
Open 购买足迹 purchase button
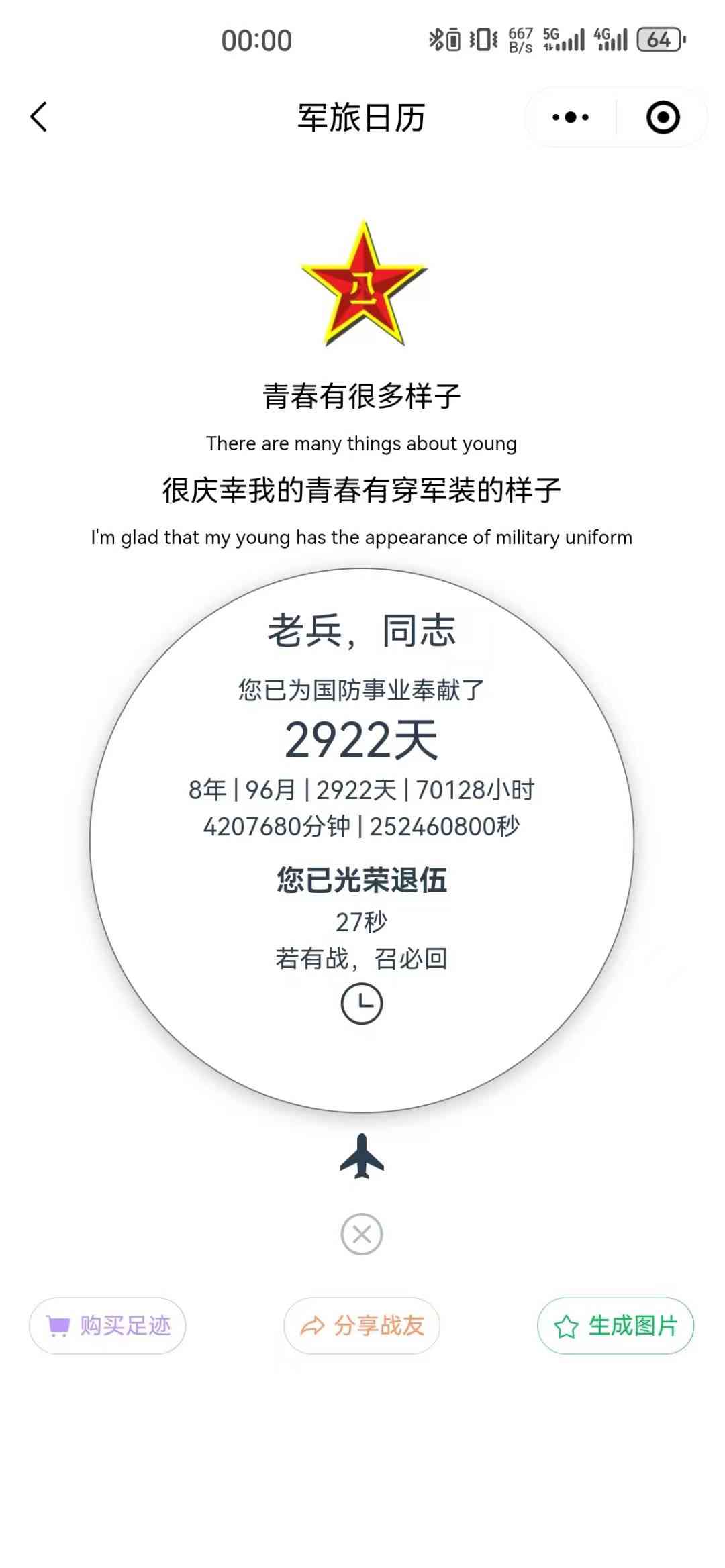click(107, 1326)
